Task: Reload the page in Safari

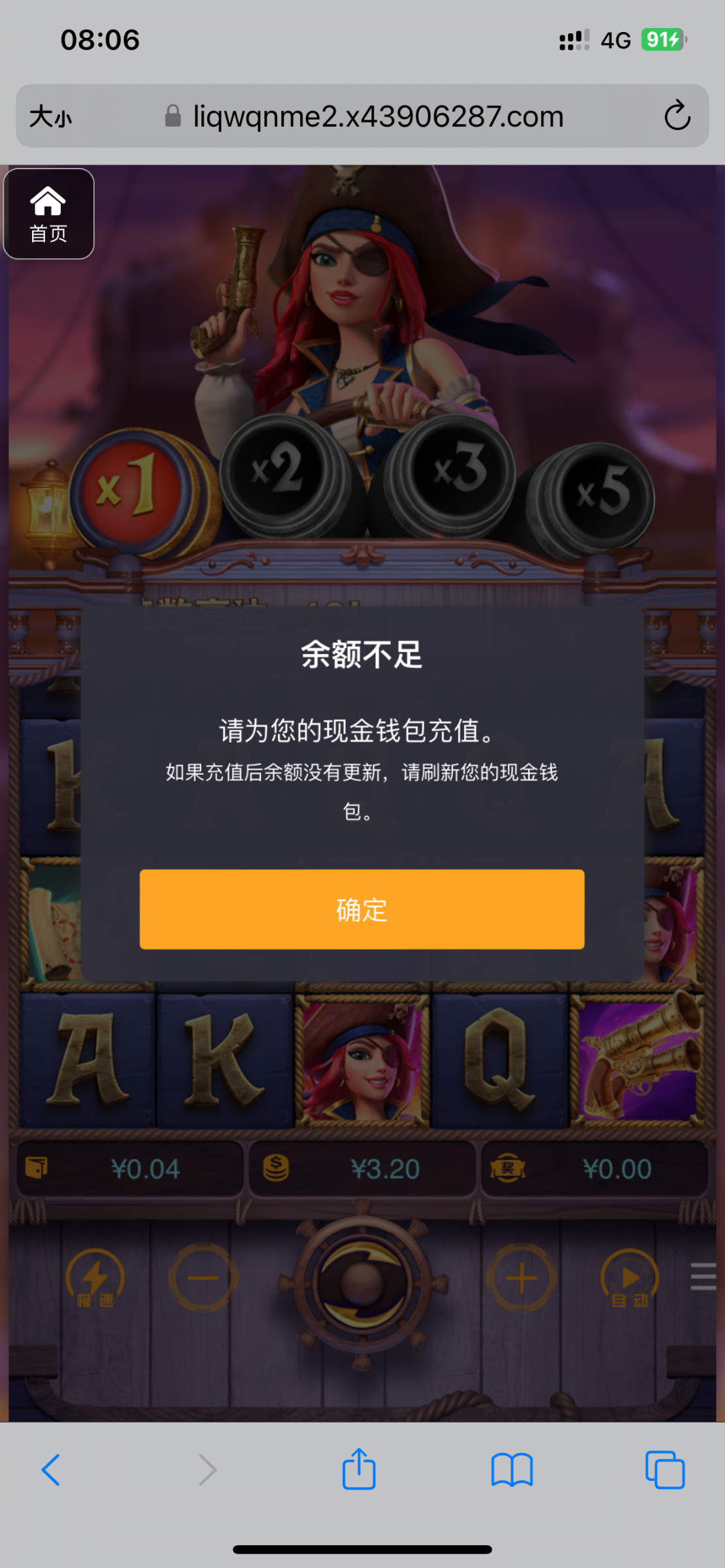Action: pos(677,116)
